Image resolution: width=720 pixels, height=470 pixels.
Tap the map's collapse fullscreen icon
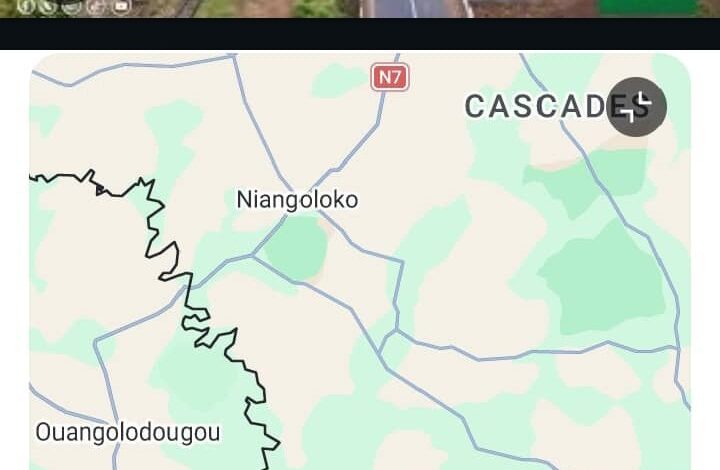[x=637, y=107]
